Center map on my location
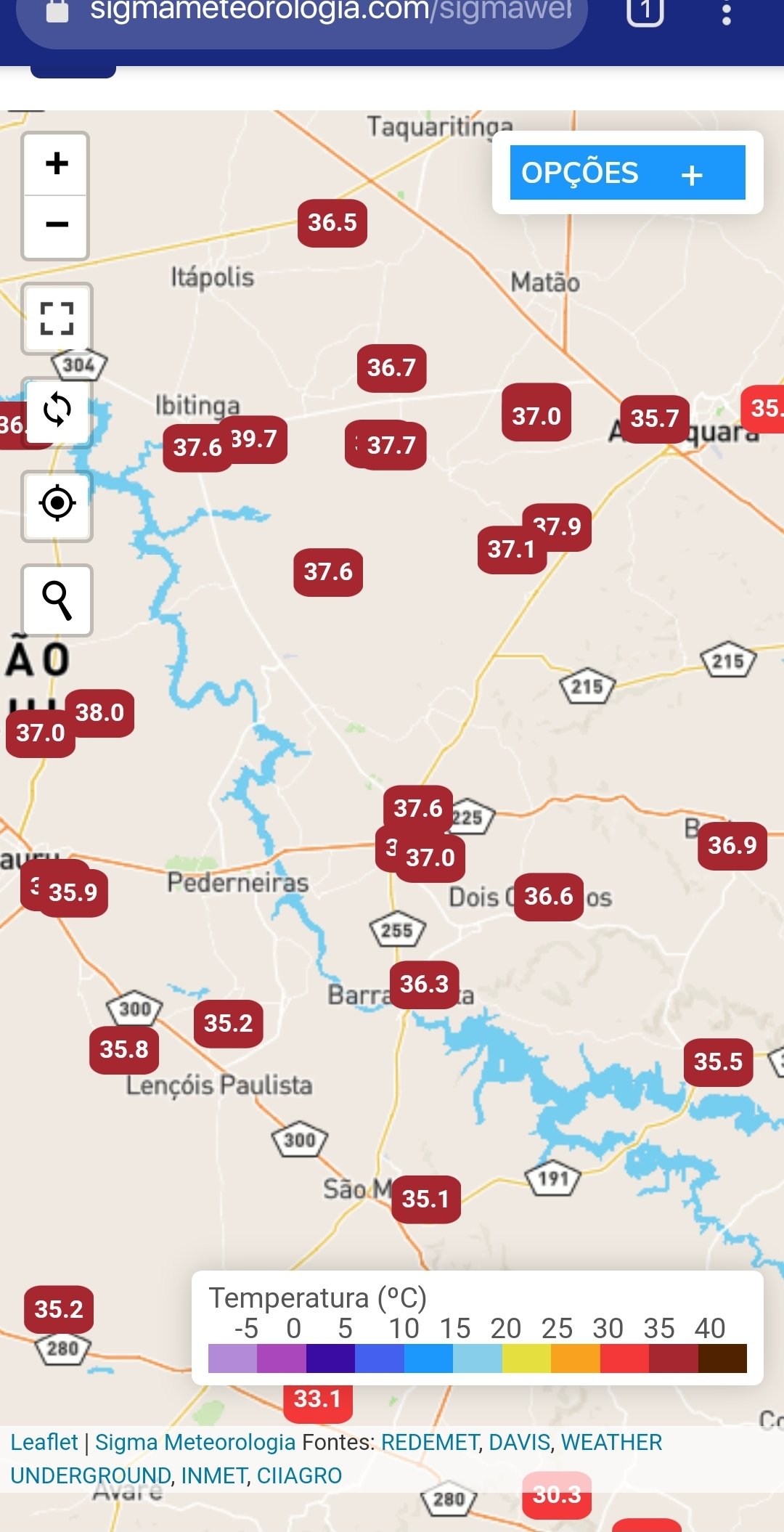 coord(57,505)
